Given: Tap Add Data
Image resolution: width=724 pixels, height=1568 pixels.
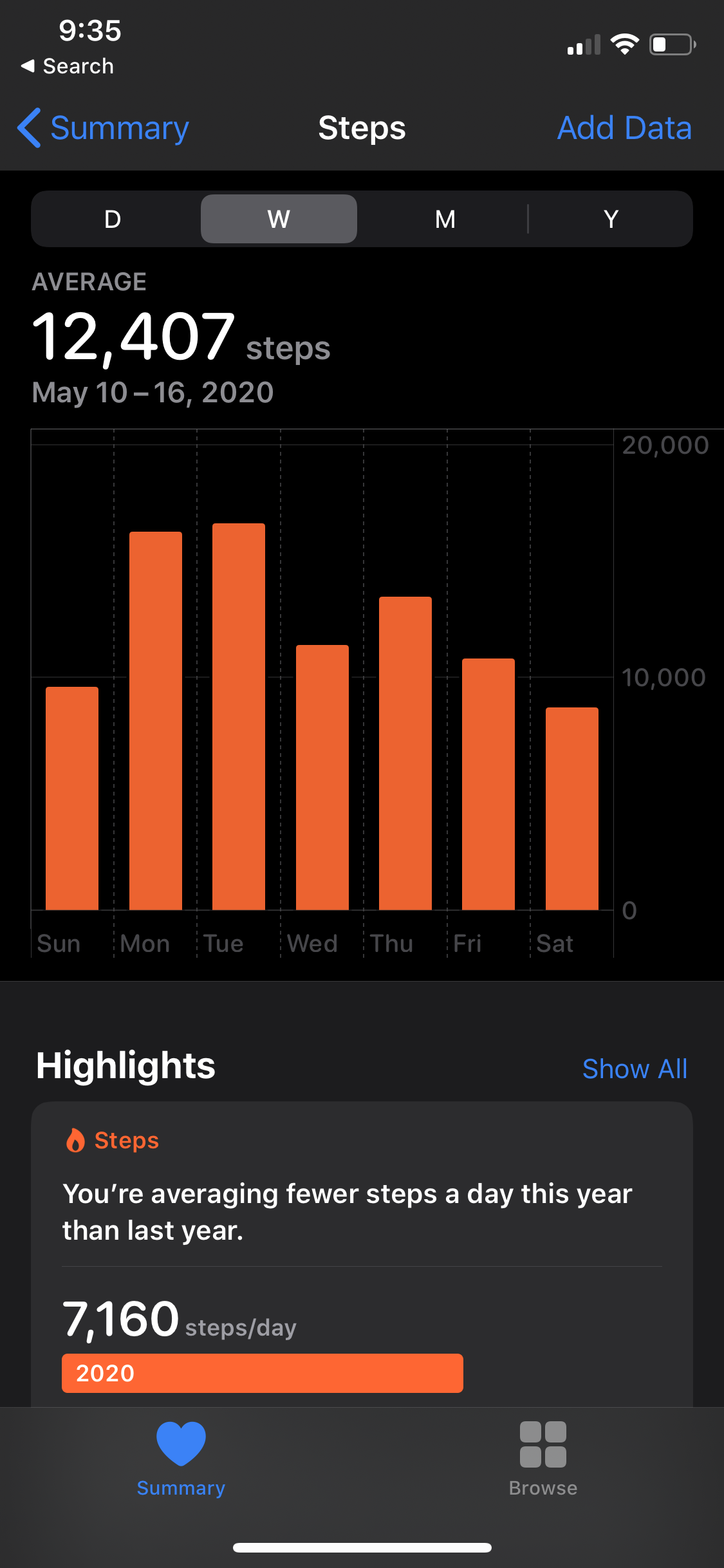Looking at the screenshot, I should click(x=624, y=128).
